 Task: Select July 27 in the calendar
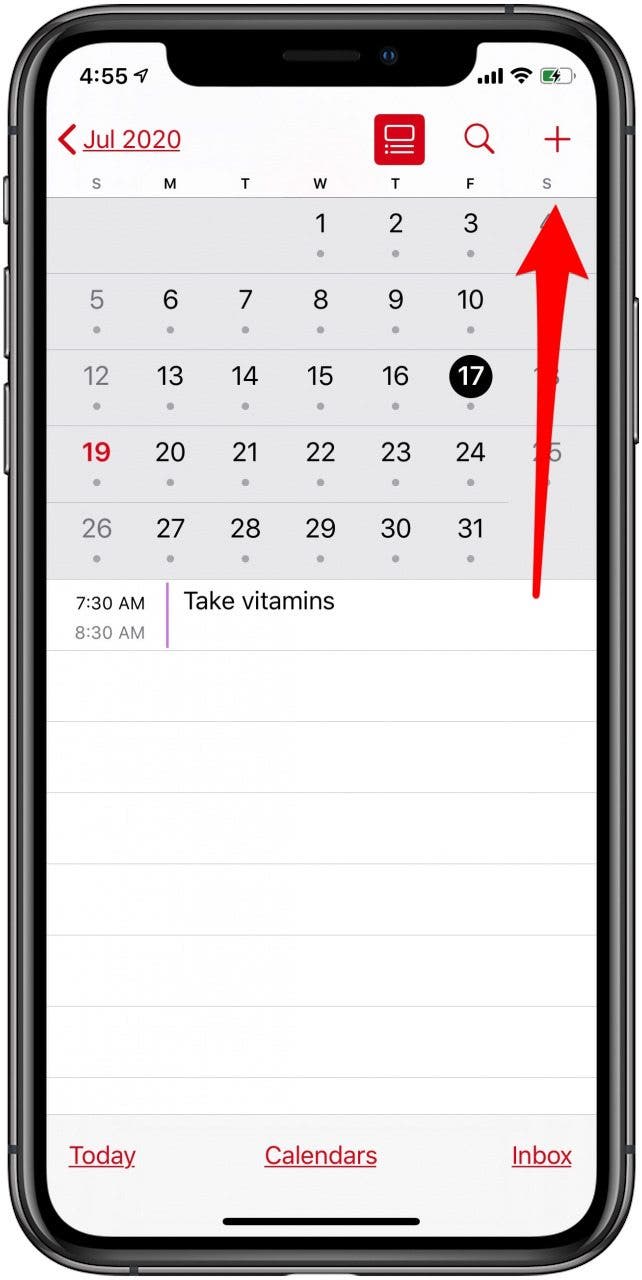(x=170, y=528)
